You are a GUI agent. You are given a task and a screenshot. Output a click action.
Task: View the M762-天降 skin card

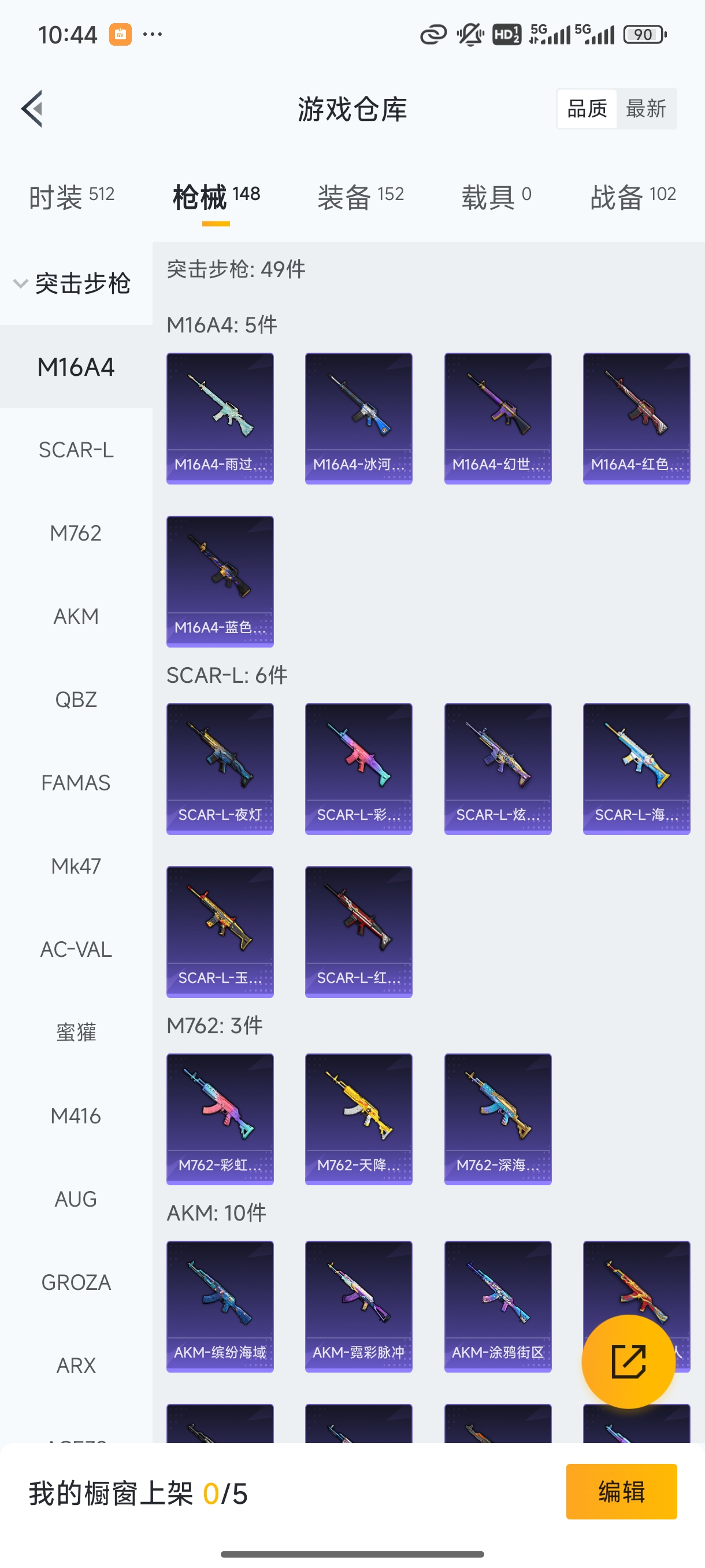point(358,1119)
